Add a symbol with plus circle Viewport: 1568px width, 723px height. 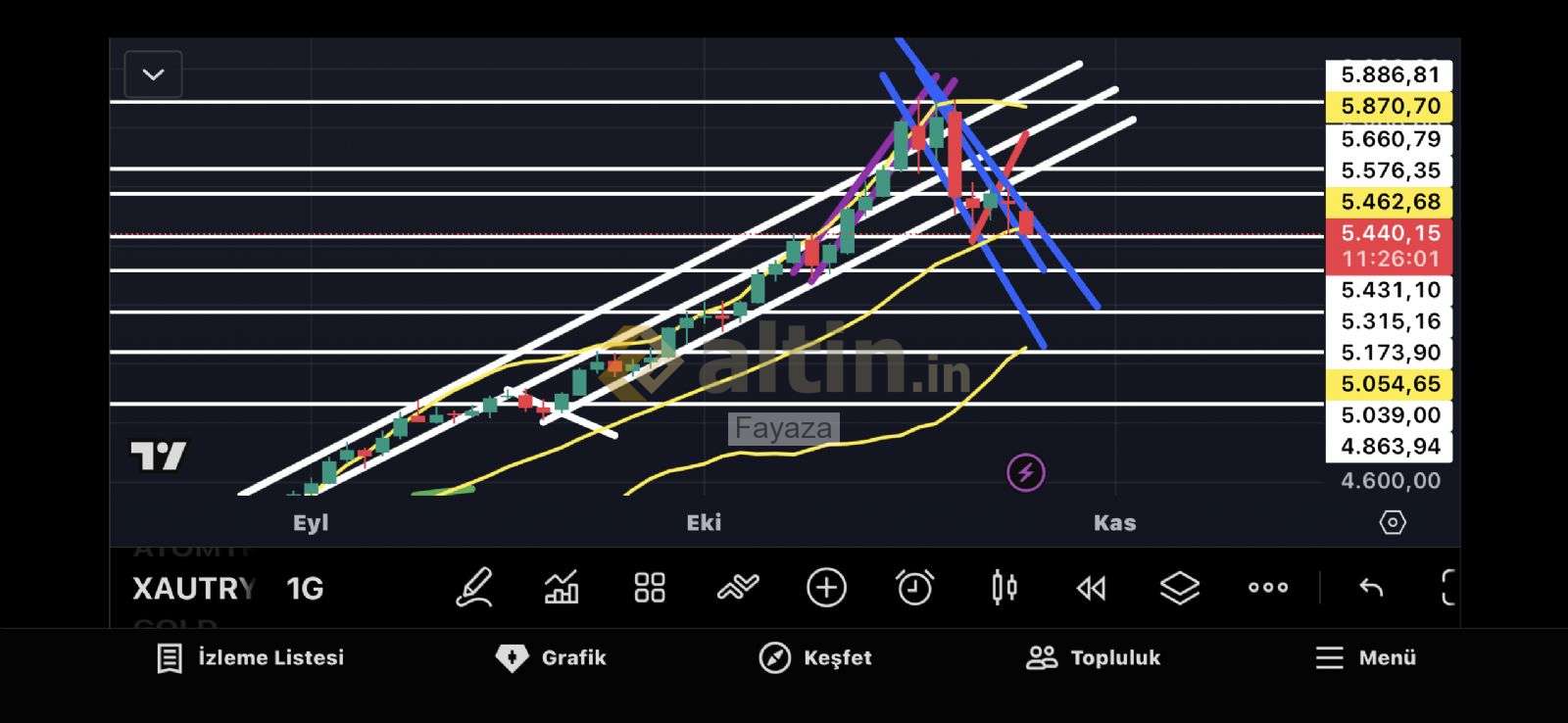click(x=826, y=588)
